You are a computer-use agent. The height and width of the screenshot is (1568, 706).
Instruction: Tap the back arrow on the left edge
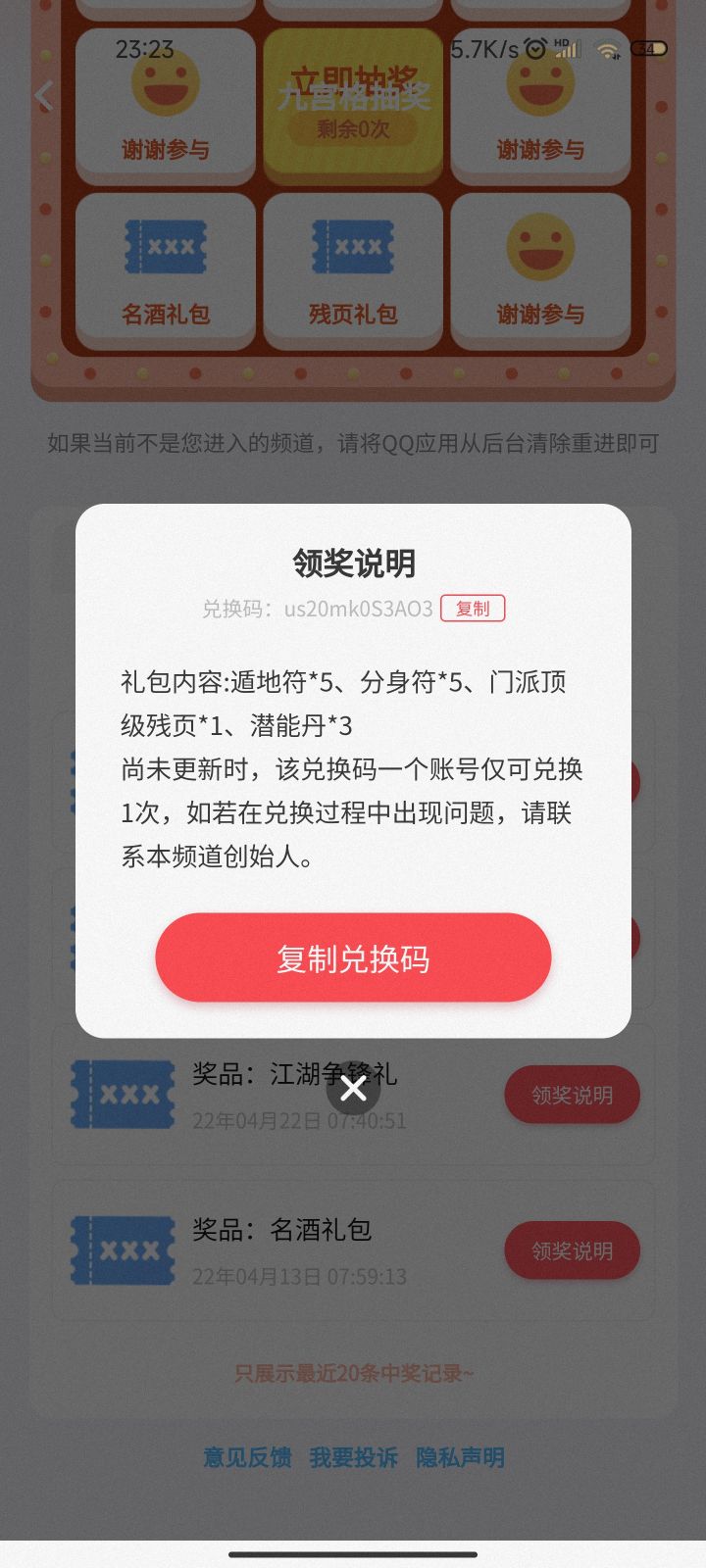coord(42,95)
